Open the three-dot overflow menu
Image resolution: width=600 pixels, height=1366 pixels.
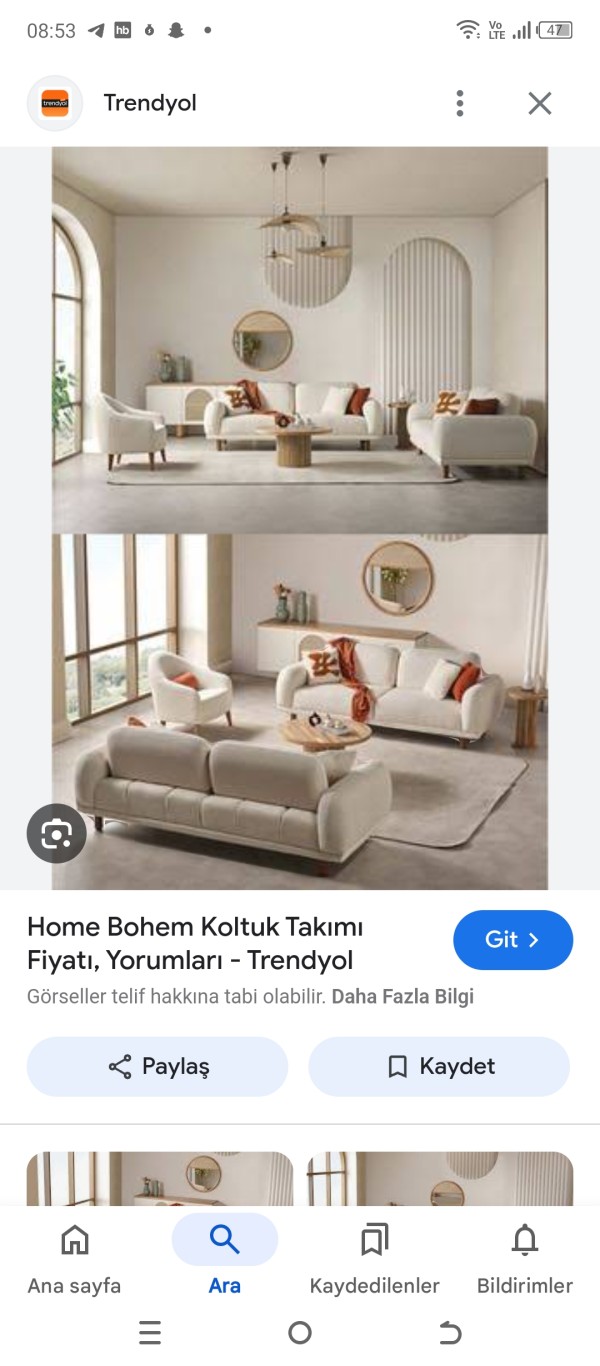click(460, 103)
